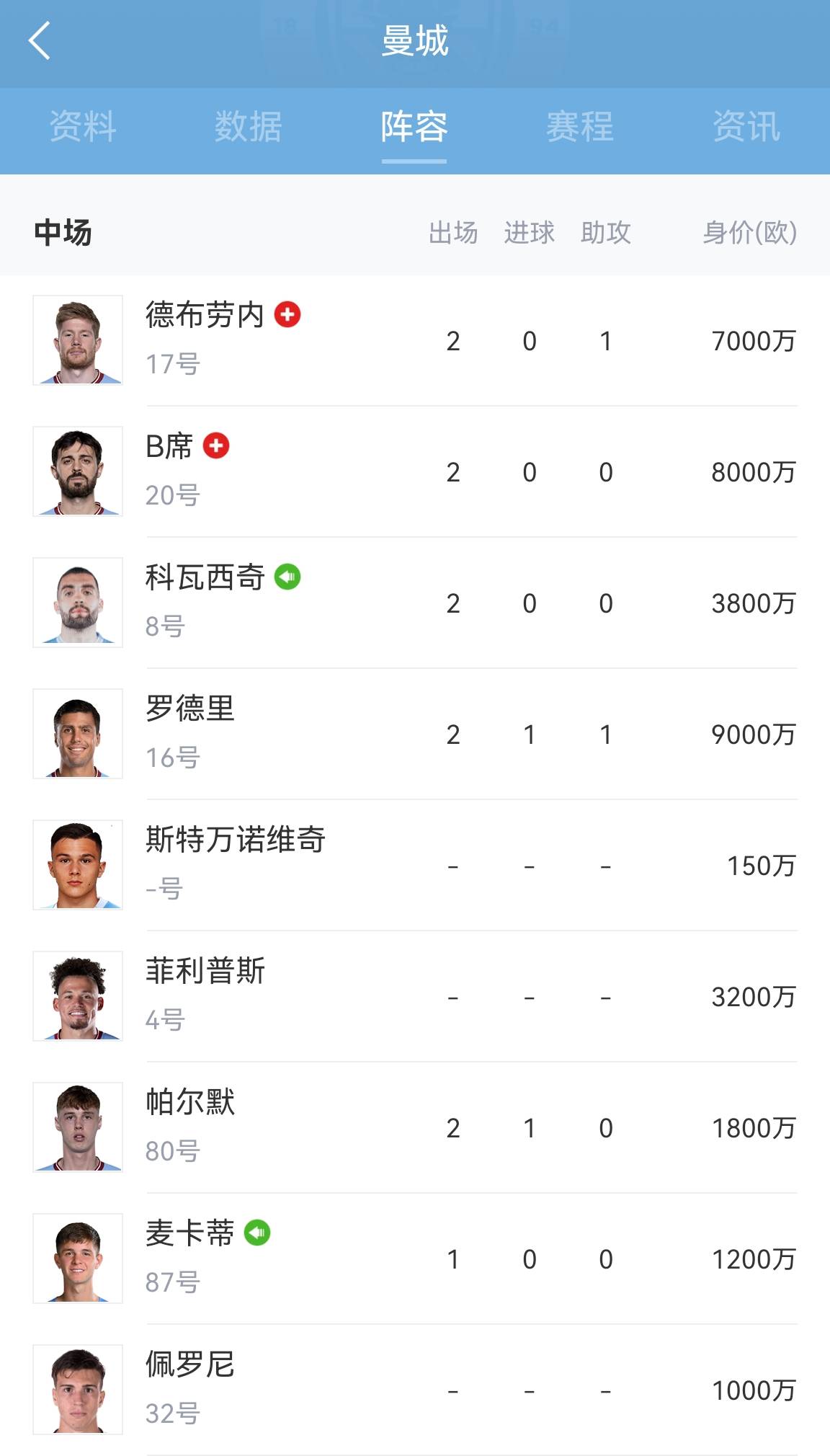Viewport: 830px width, 1456px height.
Task: Open 麦卡蒂's player row
Action: pyautogui.click(x=415, y=1259)
